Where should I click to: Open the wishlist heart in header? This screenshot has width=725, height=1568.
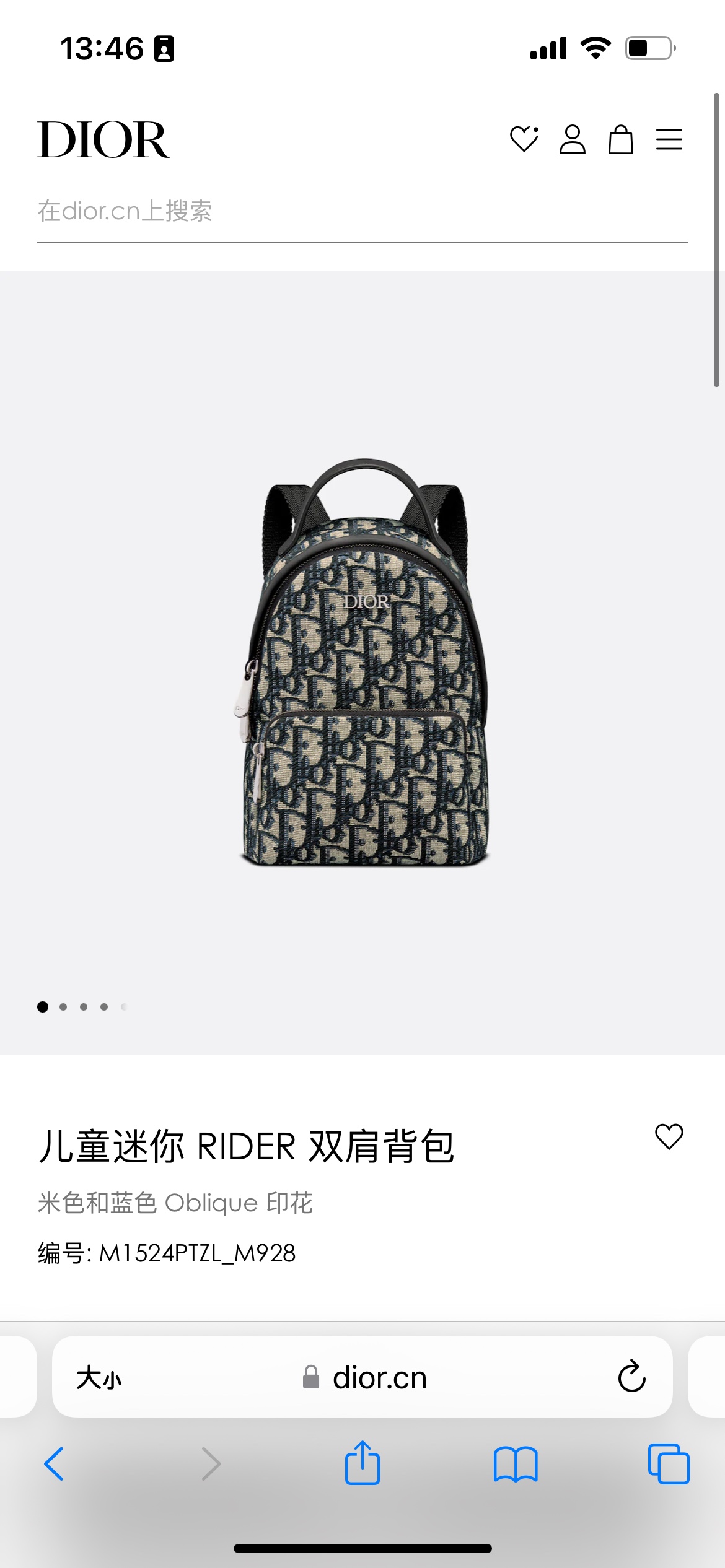click(x=524, y=139)
